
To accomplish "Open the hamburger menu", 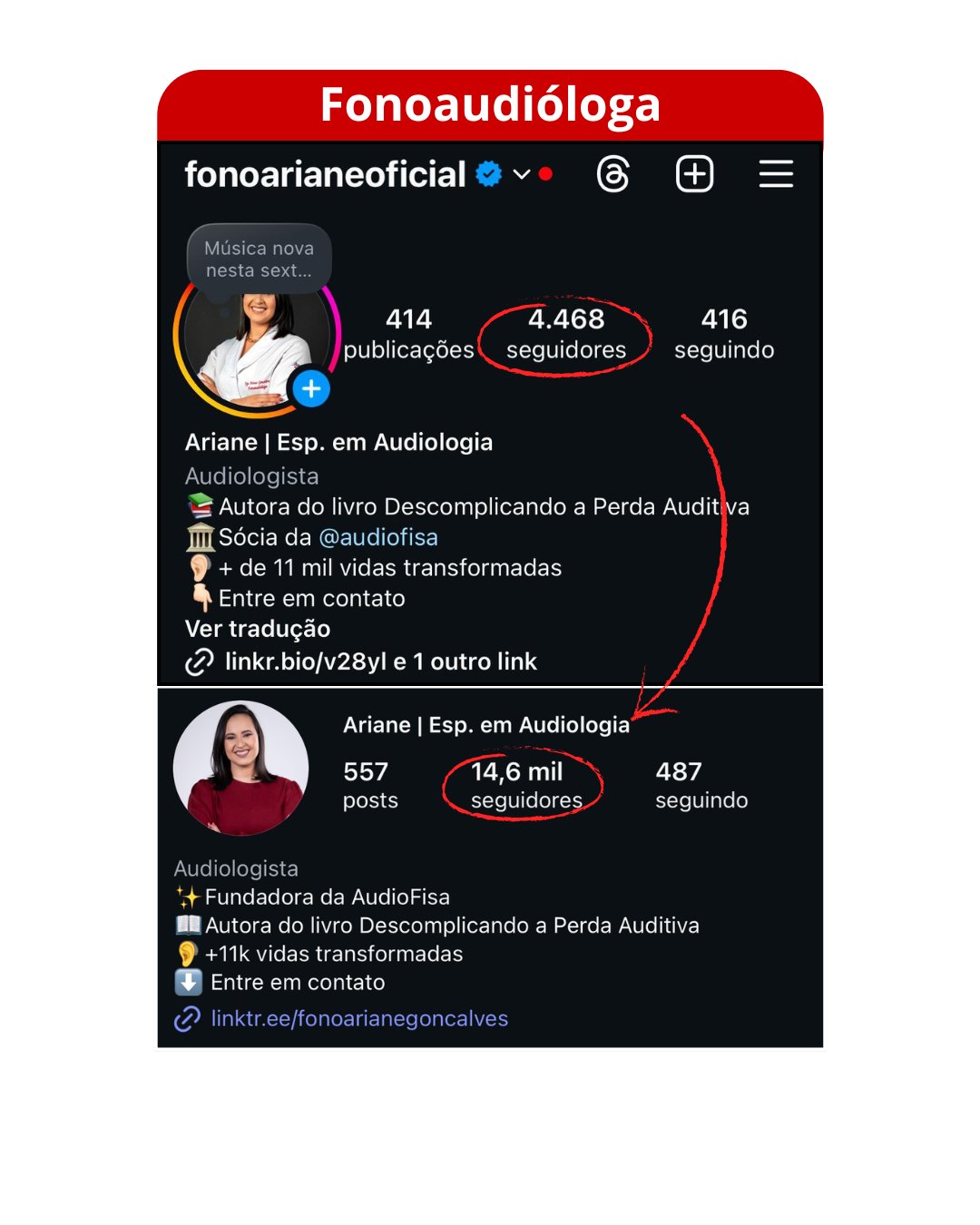I will 776,173.
